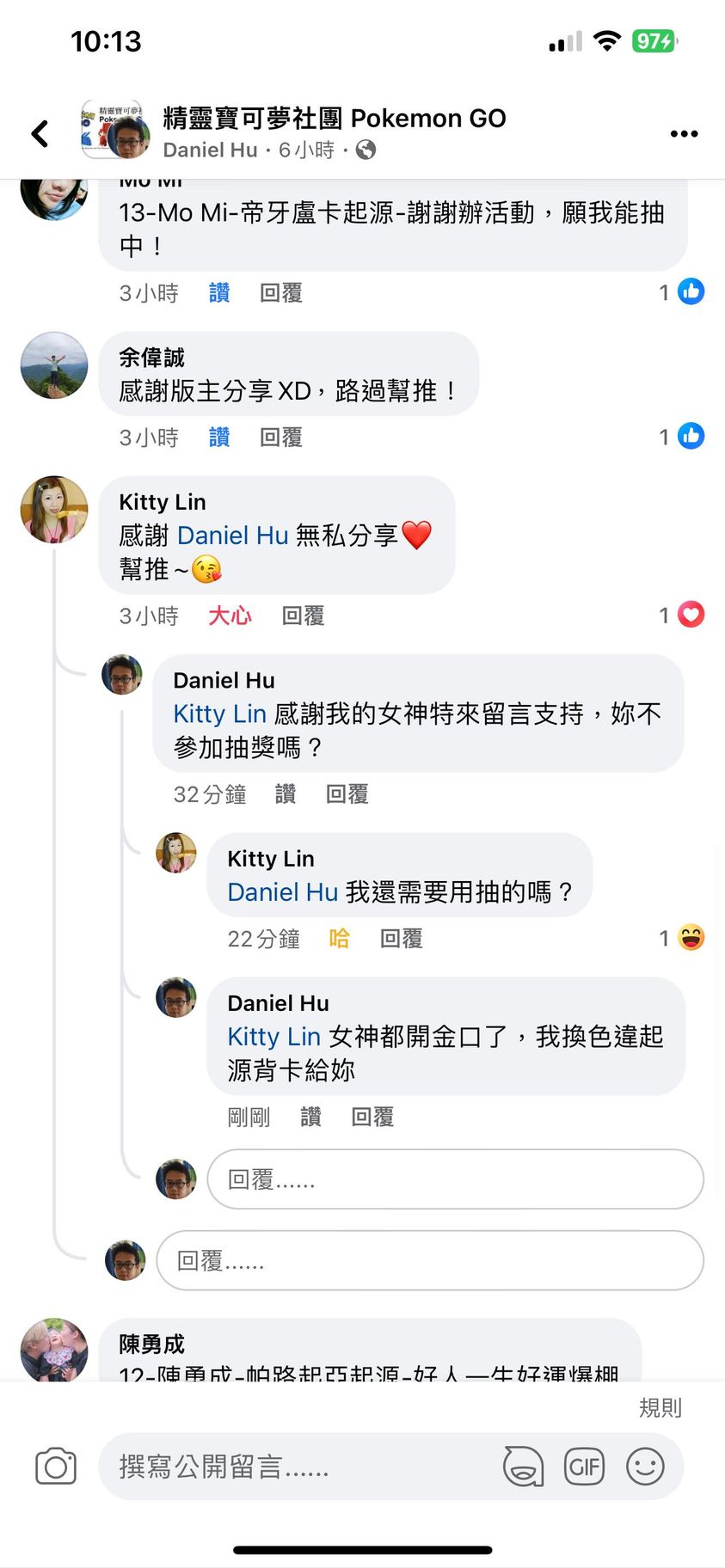
Task: Open the Kitty Lin mention in Daniel's latest reply
Action: (273, 1037)
